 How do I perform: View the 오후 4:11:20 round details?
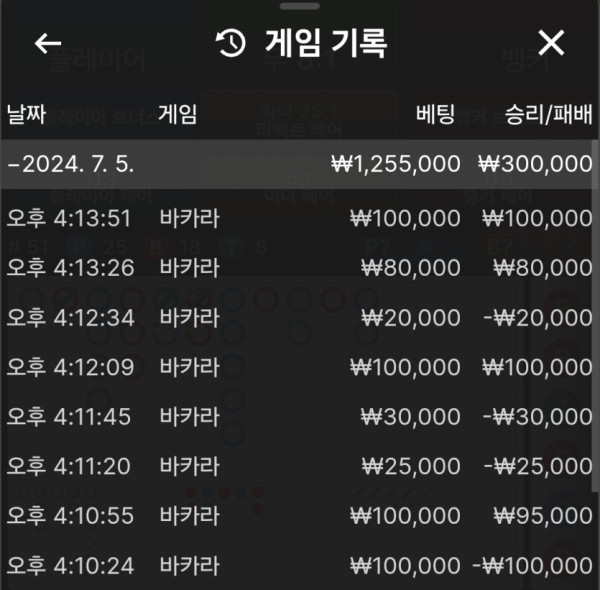(x=298, y=466)
